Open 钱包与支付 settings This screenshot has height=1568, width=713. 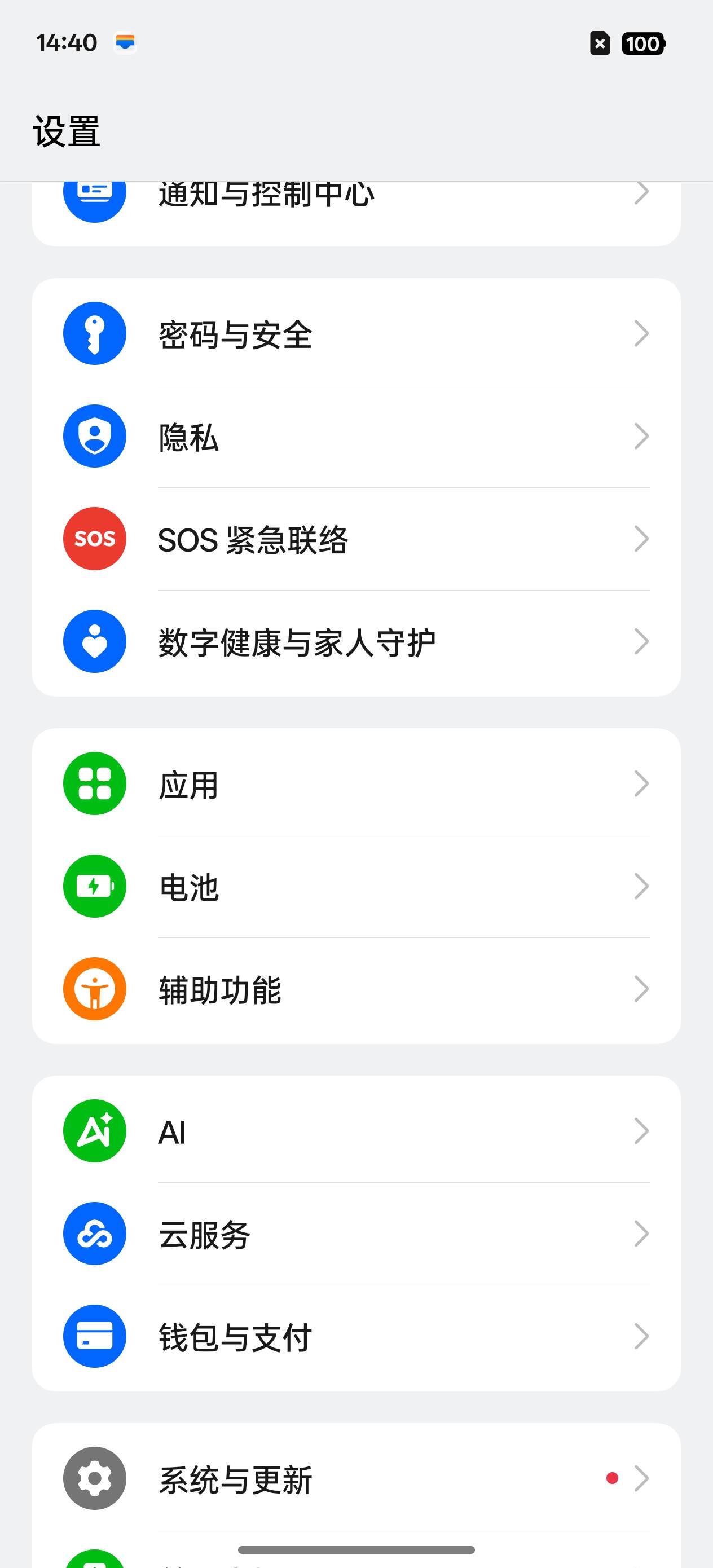[x=356, y=1337]
